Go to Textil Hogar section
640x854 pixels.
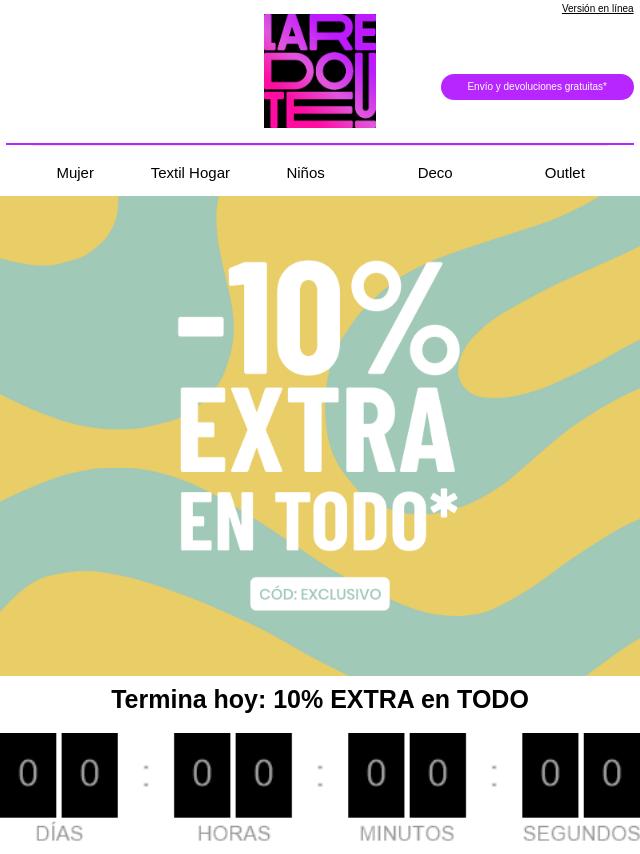coord(190,173)
